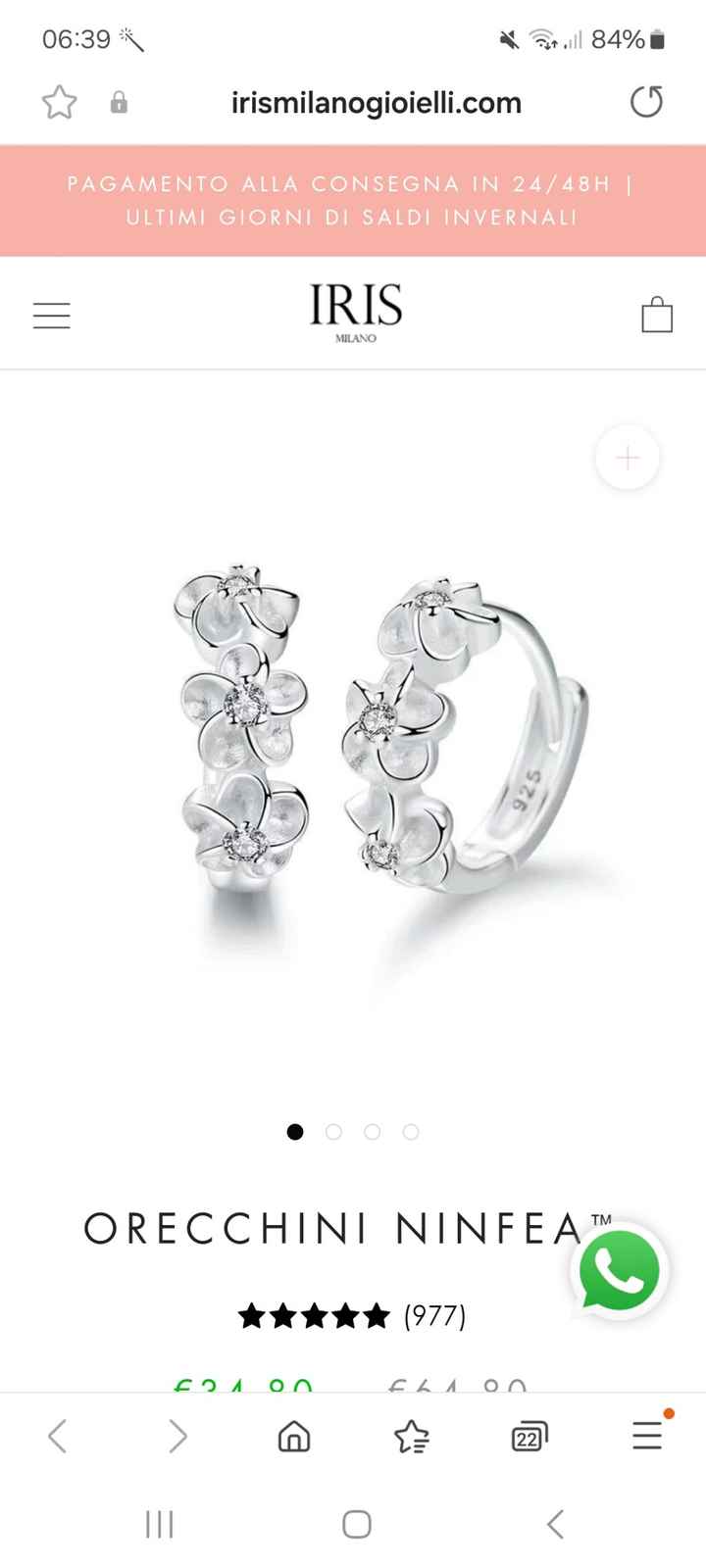Zoom product image with the plus button

[x=628, y=458]
